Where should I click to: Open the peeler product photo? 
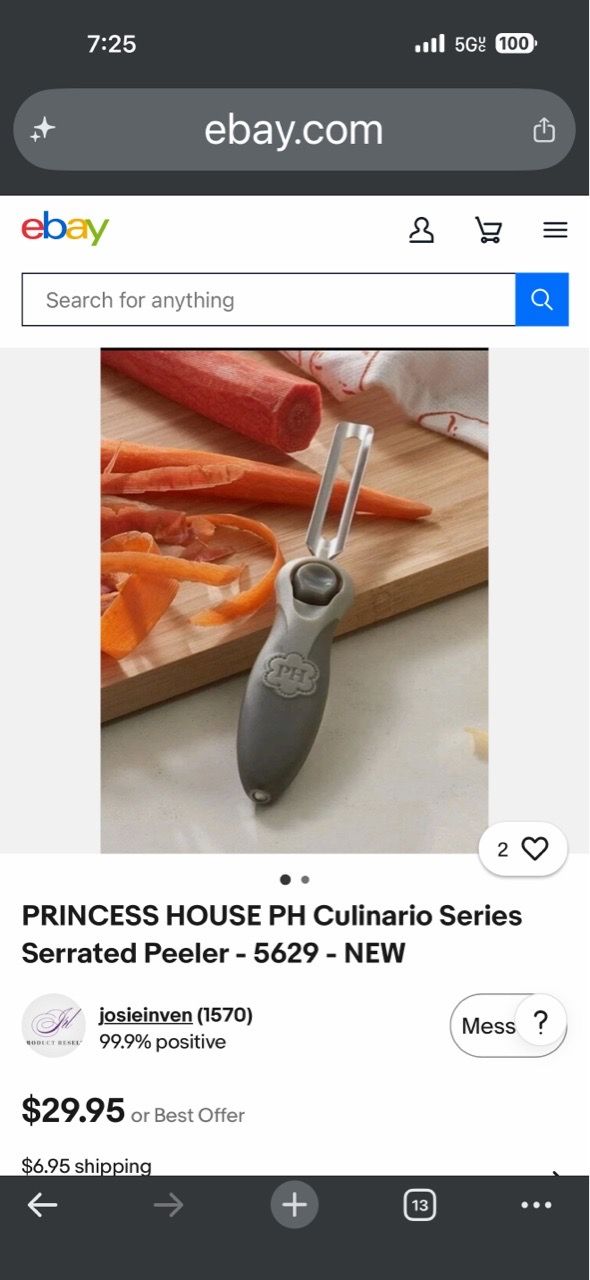pos(294,600)
